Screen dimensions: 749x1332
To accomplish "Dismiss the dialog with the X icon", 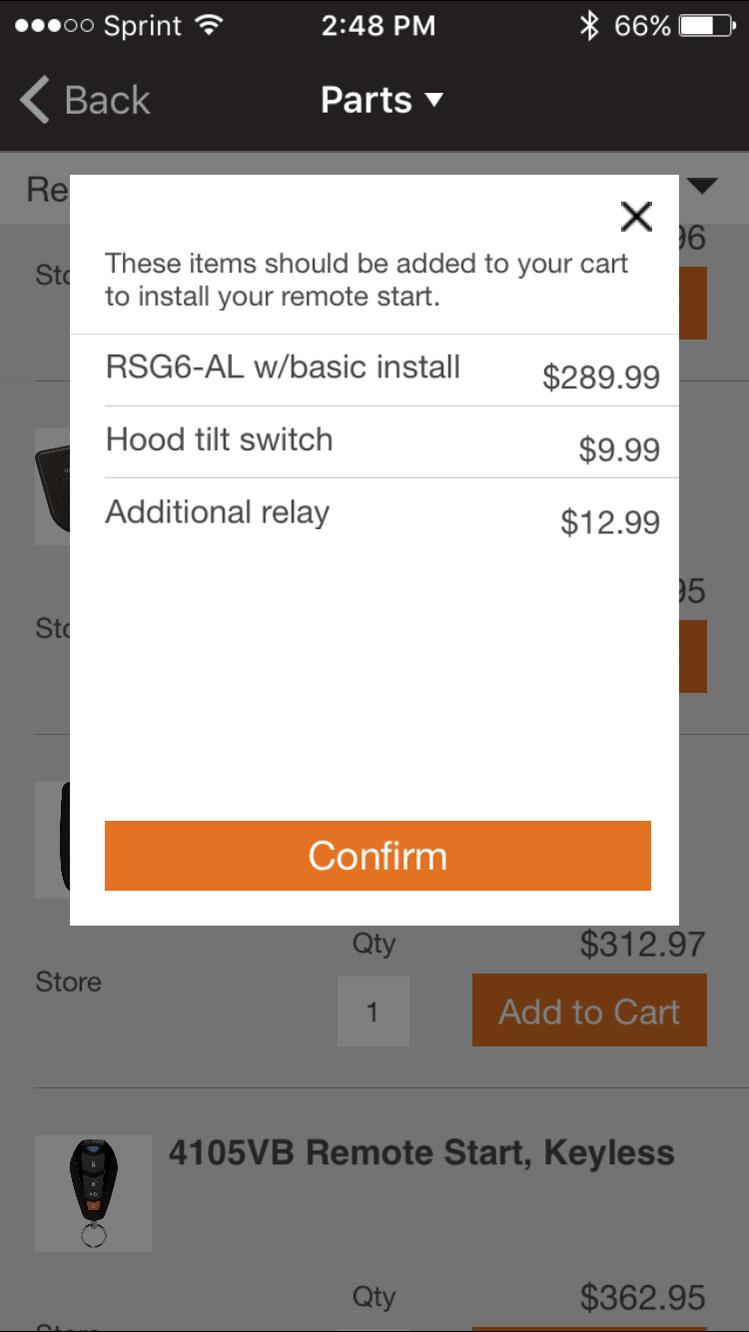I will point(636,216).
